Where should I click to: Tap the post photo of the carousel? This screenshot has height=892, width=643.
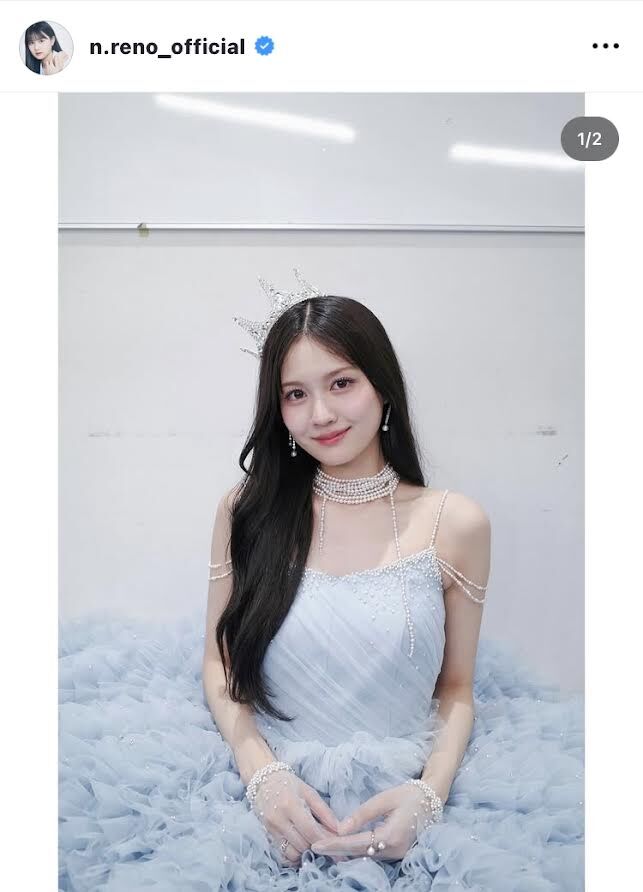(x=321, y=490)
